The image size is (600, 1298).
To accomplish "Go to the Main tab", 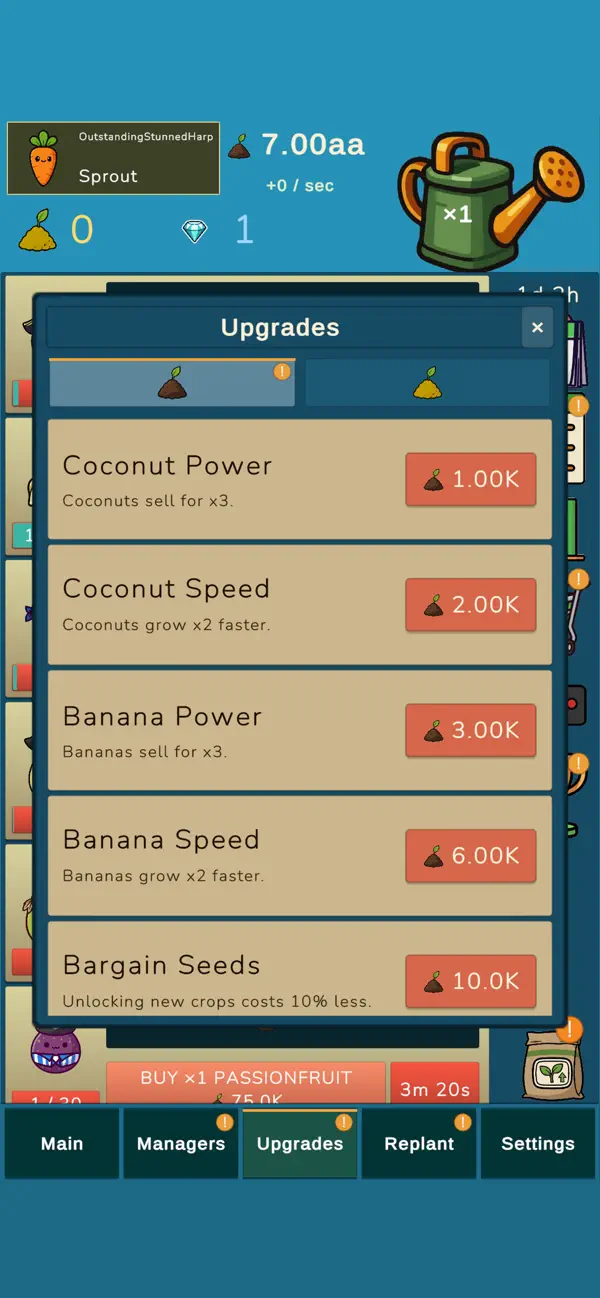I will [x=62, y=1143].
